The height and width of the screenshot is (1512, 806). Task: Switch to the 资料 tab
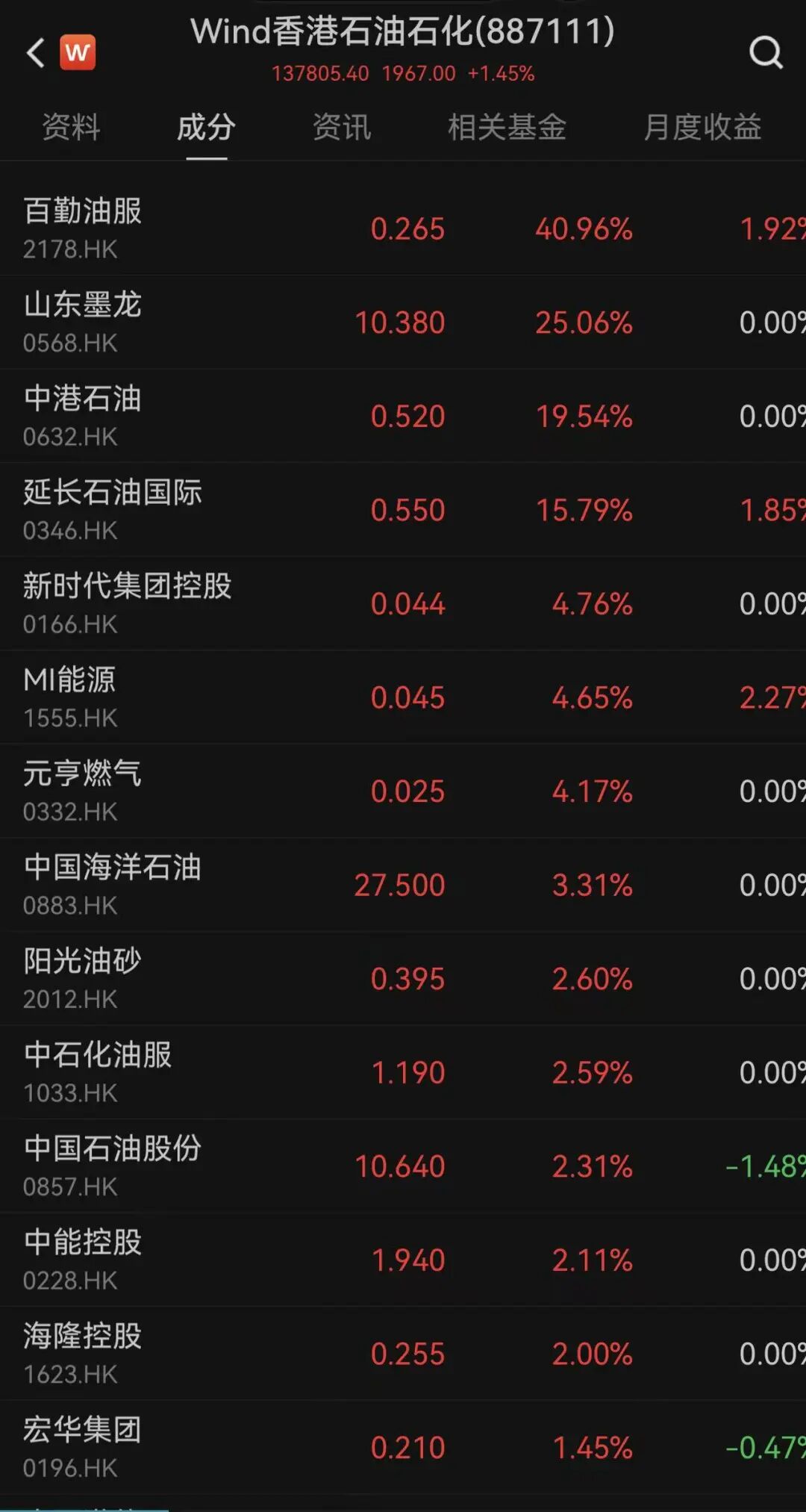pos(71,127)
